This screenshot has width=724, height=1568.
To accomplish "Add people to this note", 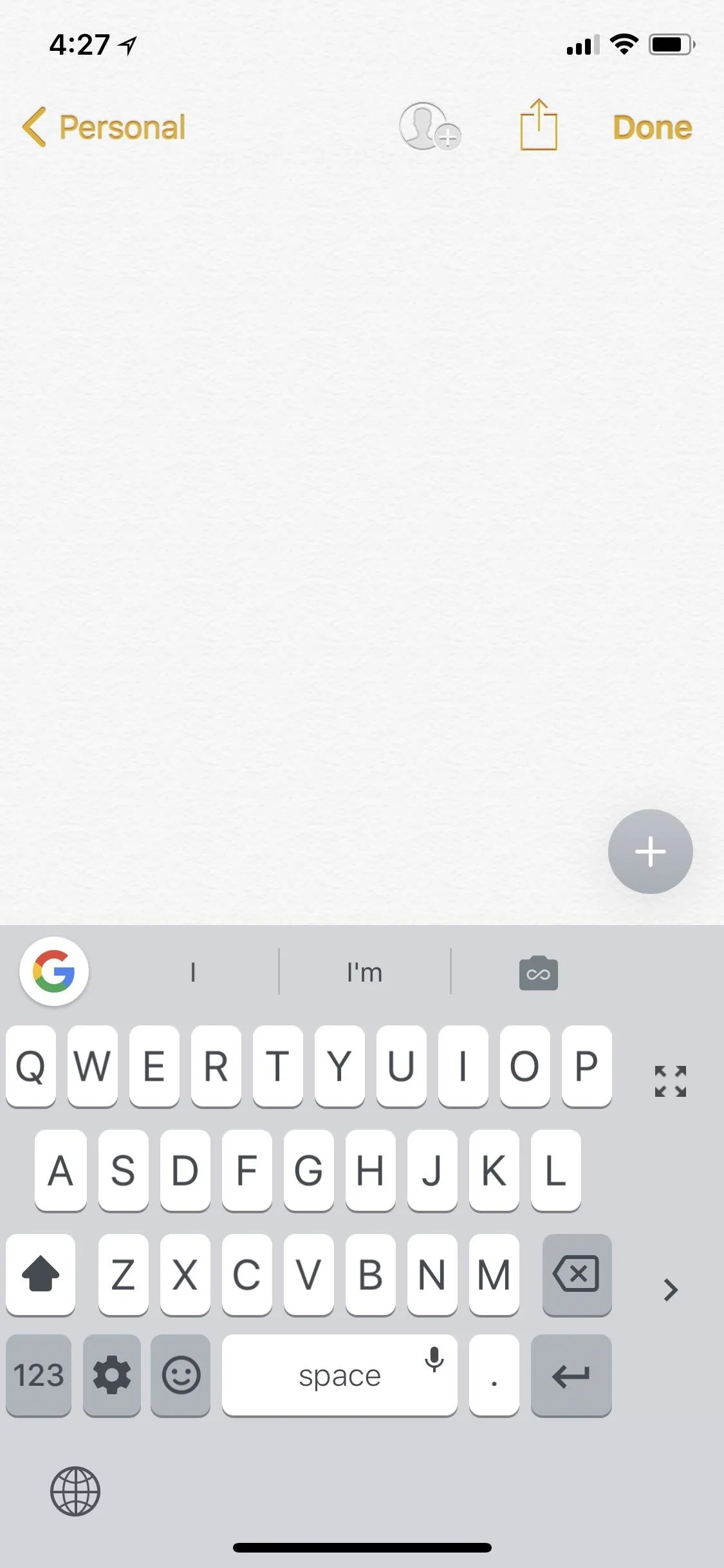I will click(x=429, y=126).
